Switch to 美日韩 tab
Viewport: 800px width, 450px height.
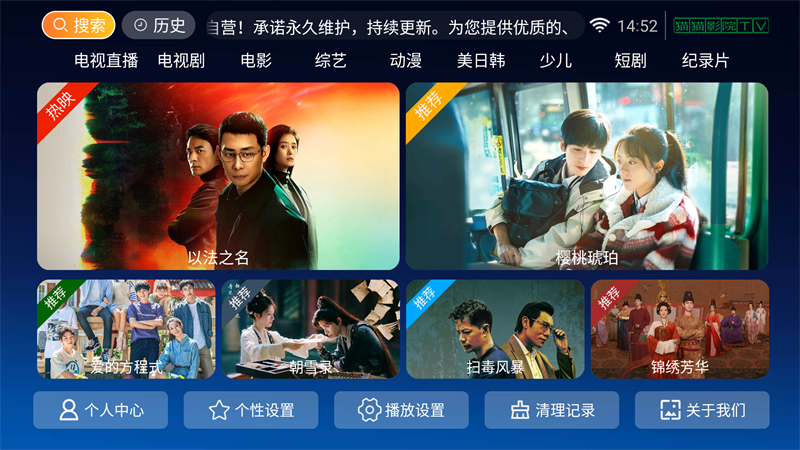click(481, 61)
